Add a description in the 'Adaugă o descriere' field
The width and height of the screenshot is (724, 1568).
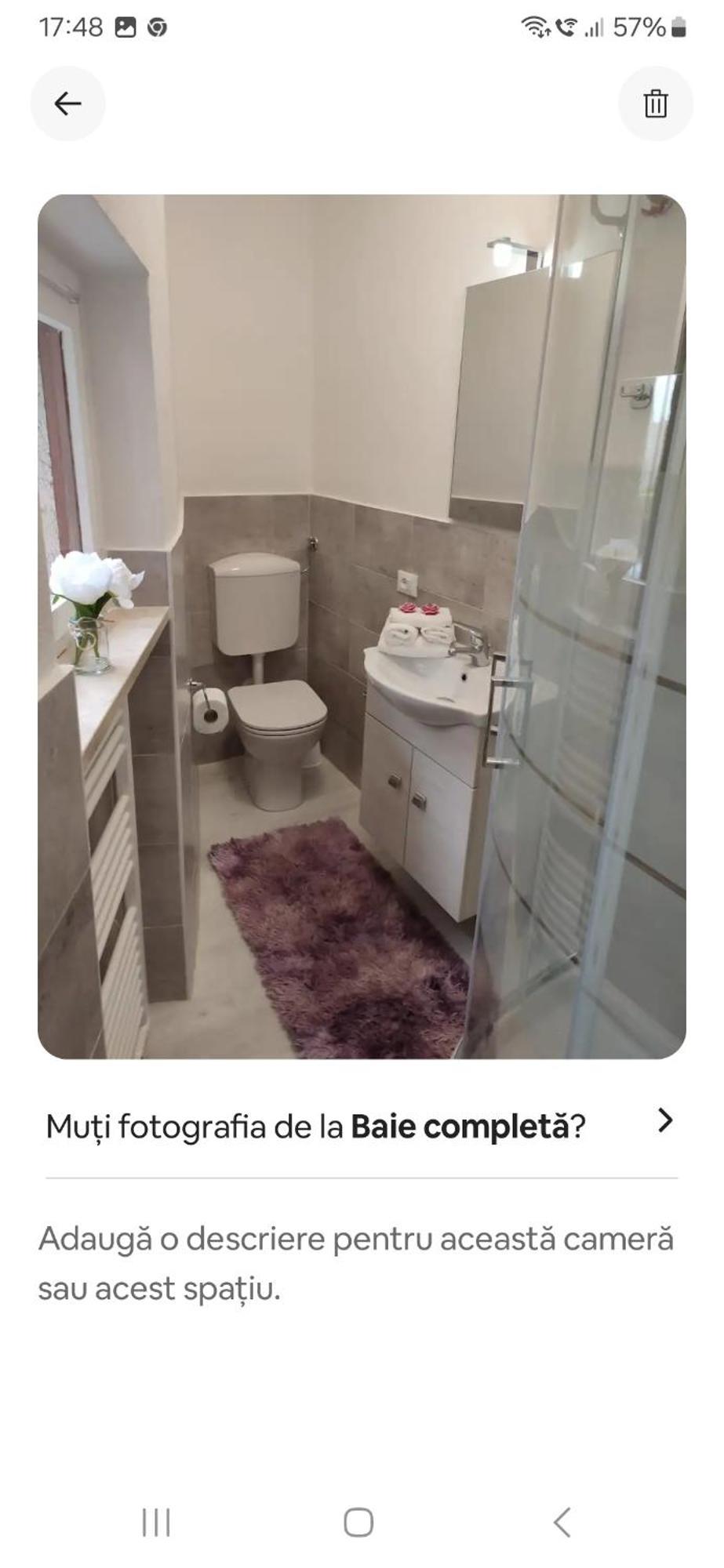357,1263
